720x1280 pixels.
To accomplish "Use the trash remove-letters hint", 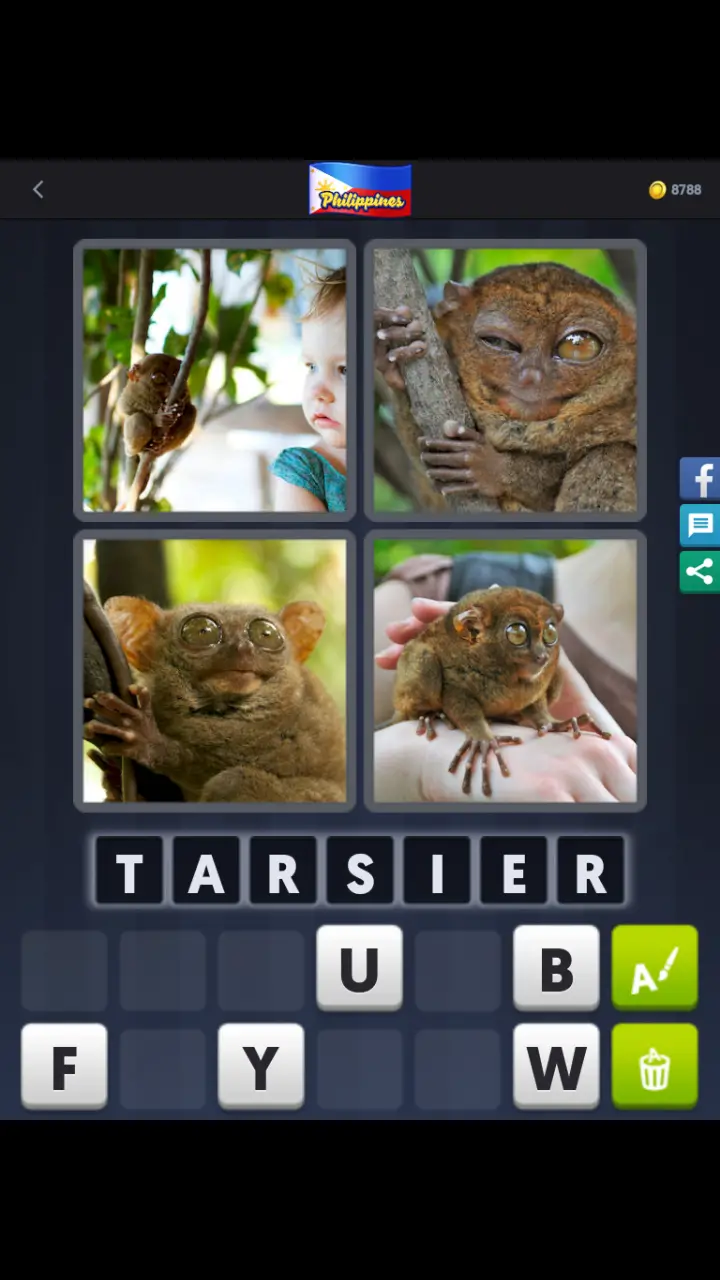I will [x=654, y=1066].
